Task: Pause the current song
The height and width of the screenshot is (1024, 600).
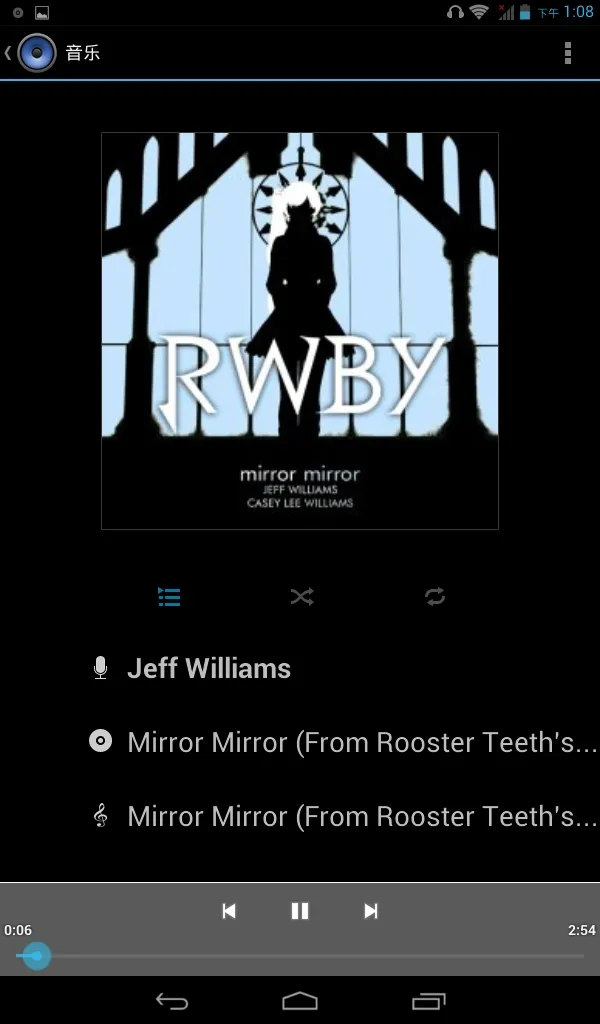Action: [x=300, y=911]
